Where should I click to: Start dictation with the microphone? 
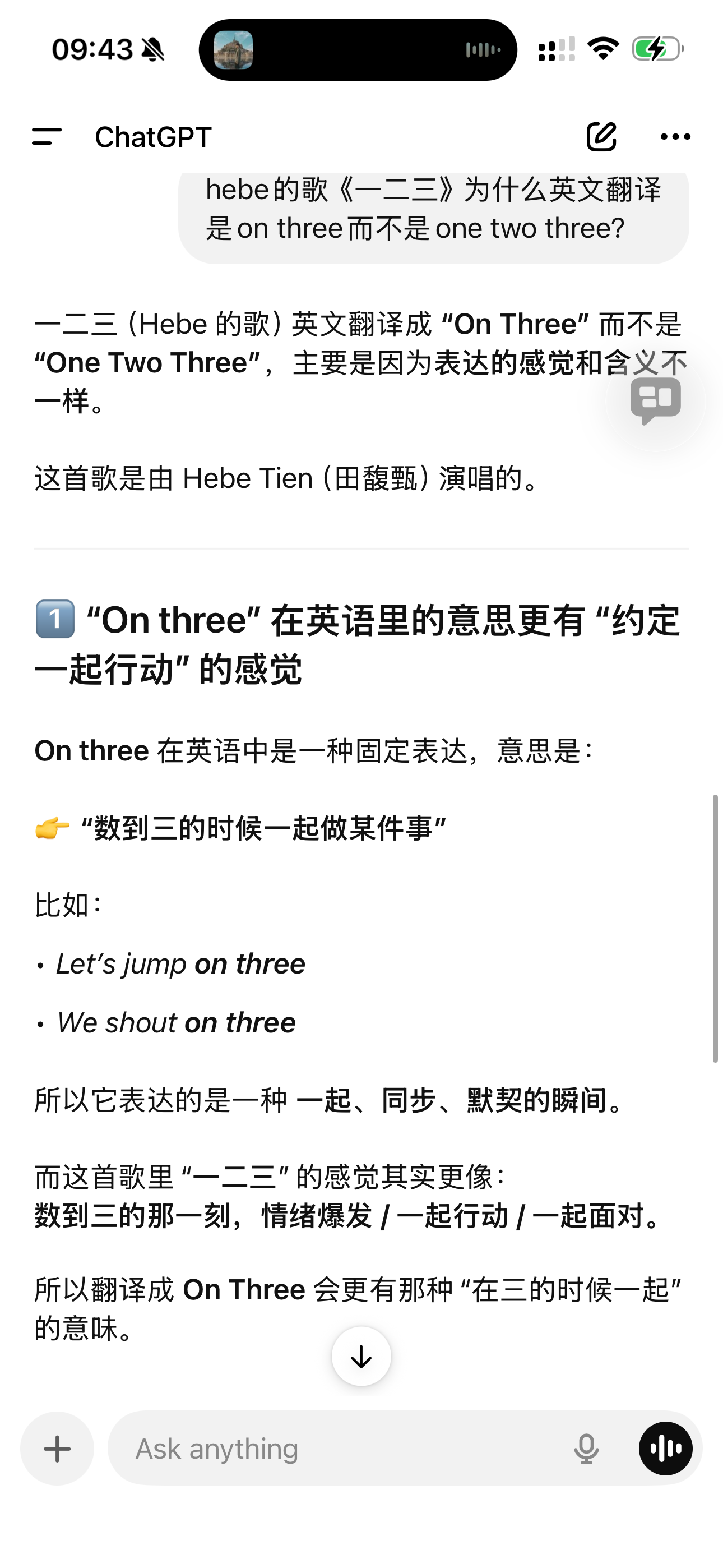click(586, 1448)
